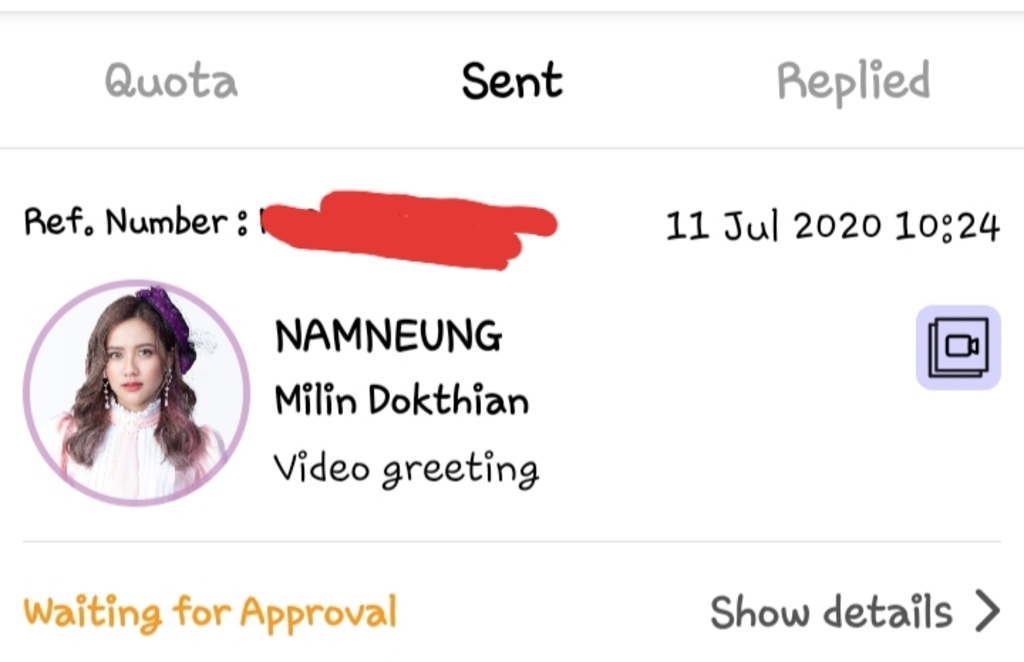The image size is (1024, 662).
Task: Switch to the Quota tab
Action: coord(171,82)
